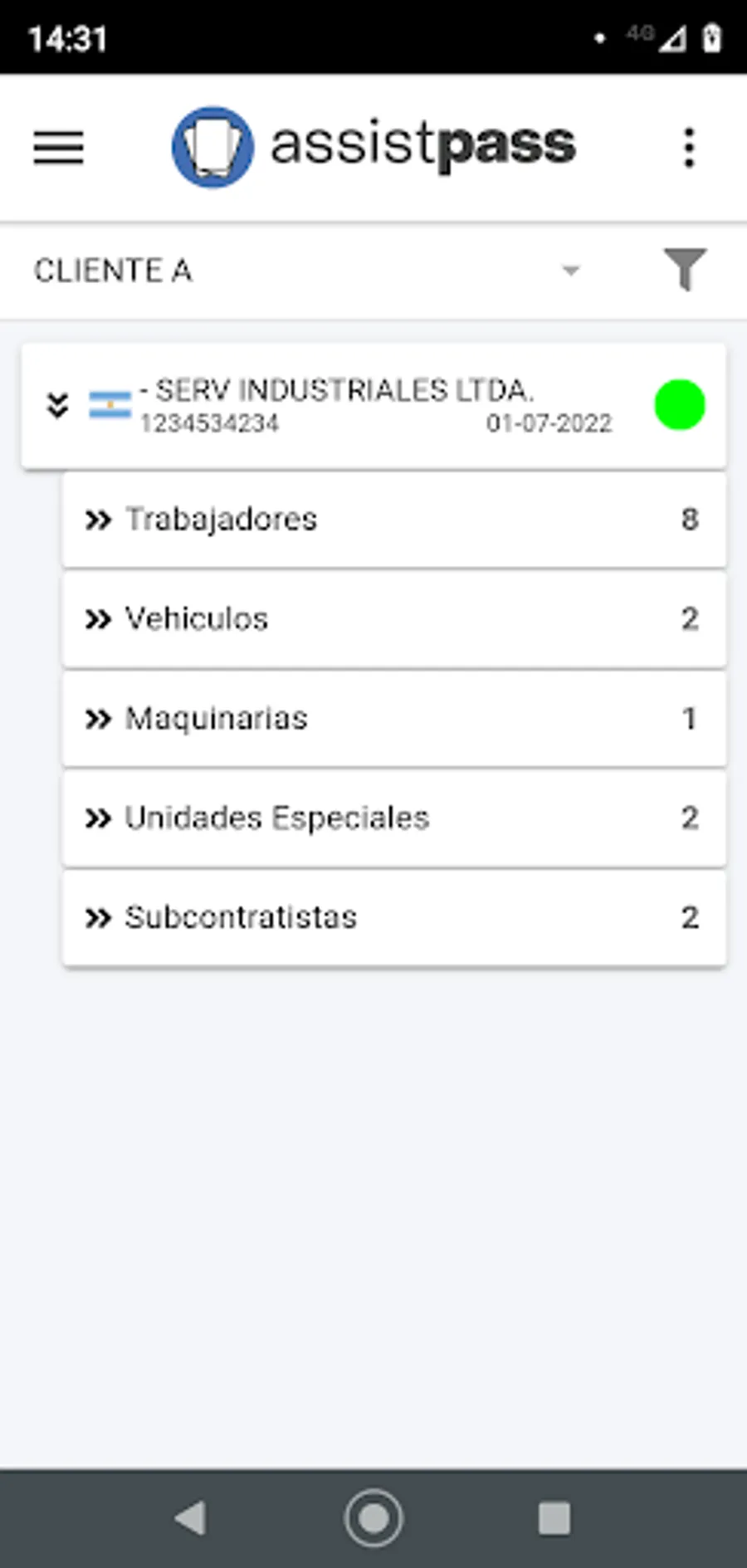
Task: Open the Trabajadores row
Action: [x=393, y=520]
